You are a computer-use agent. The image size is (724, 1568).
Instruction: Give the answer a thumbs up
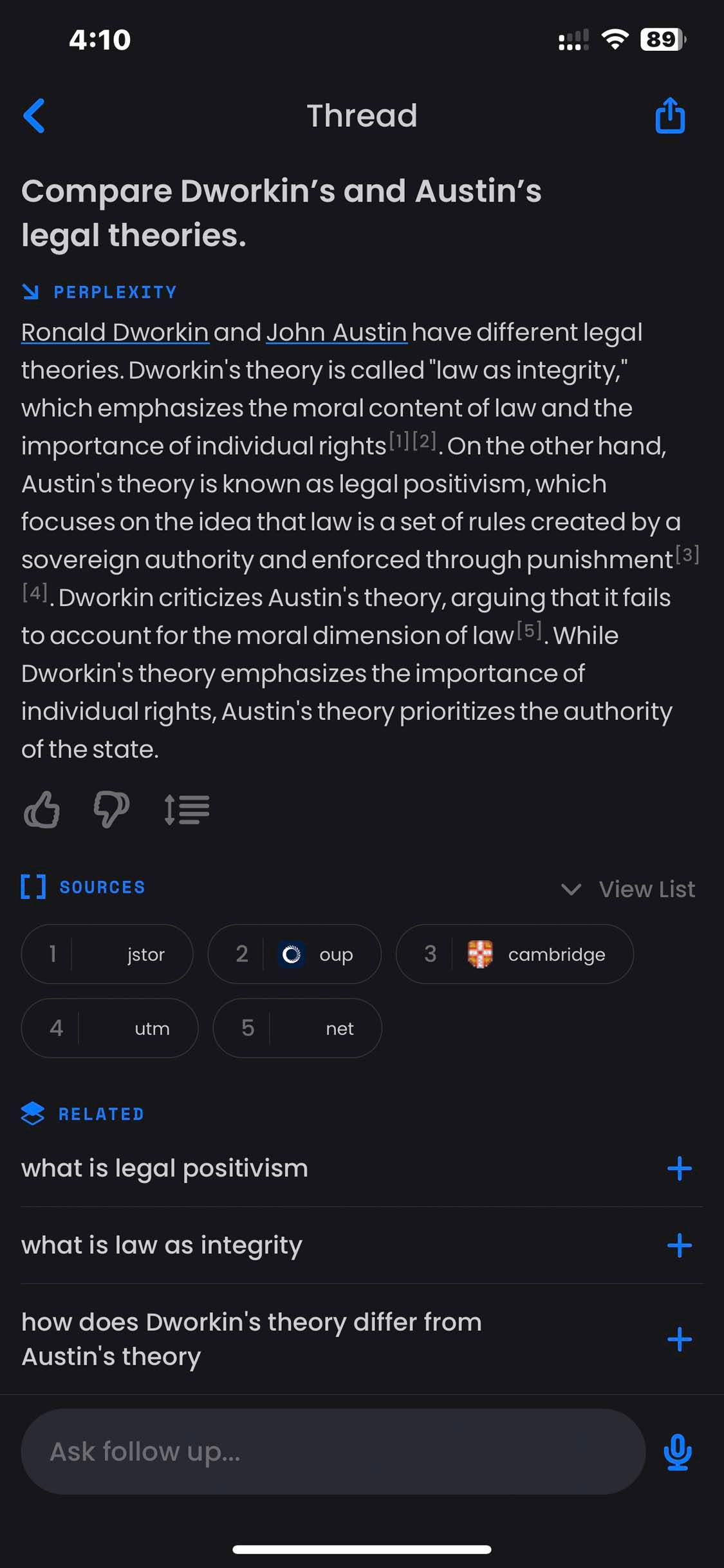tap(42, 810)
